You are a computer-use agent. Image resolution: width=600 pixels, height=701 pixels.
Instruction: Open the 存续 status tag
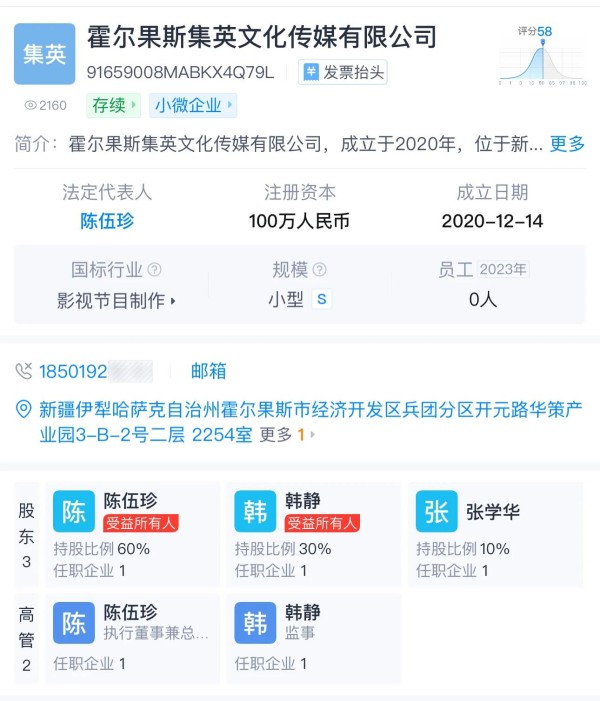pos(112,104)
